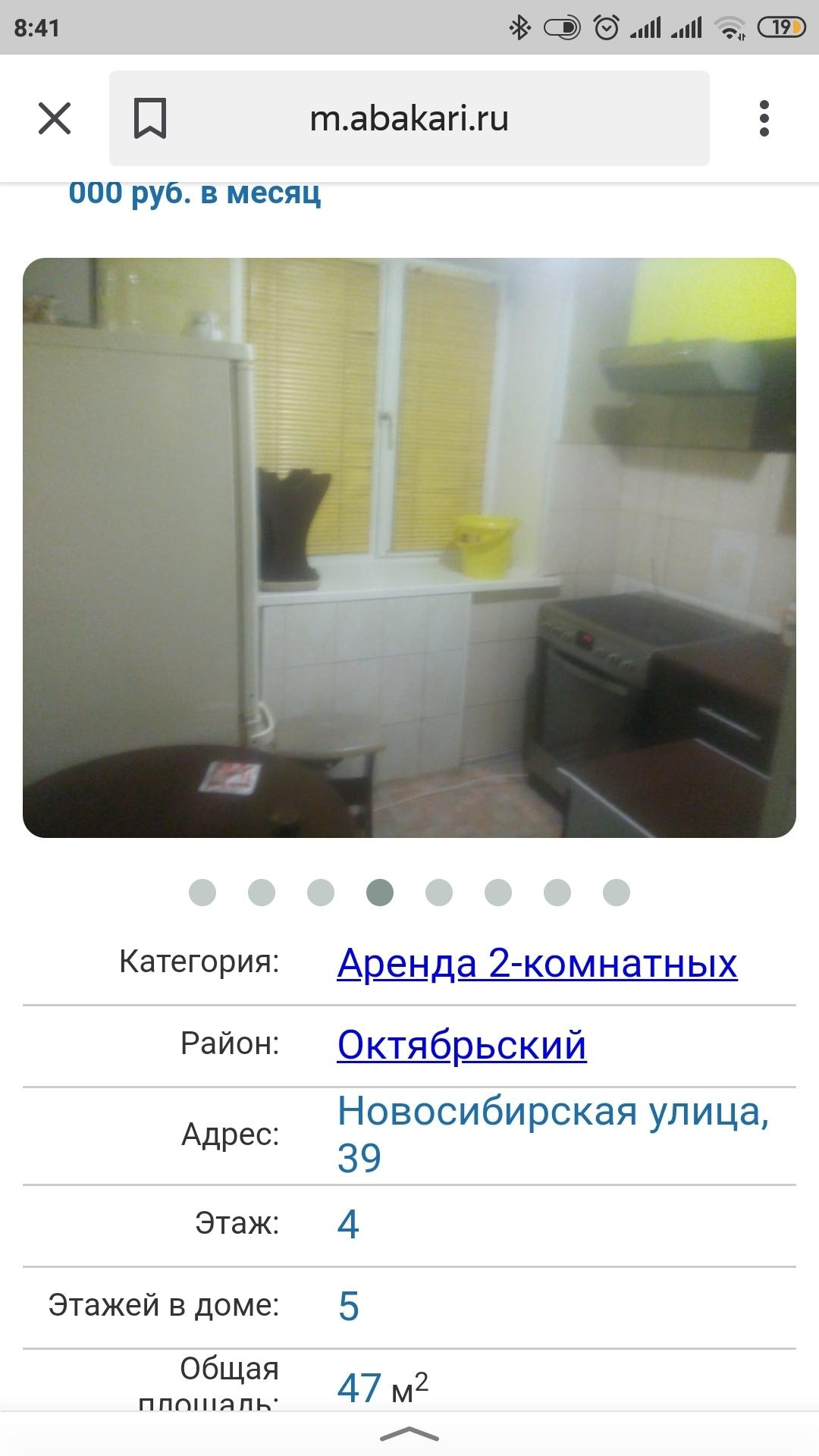Open the three-dot overflow menu
This screenshot has width=819, height=1456.
764,118
